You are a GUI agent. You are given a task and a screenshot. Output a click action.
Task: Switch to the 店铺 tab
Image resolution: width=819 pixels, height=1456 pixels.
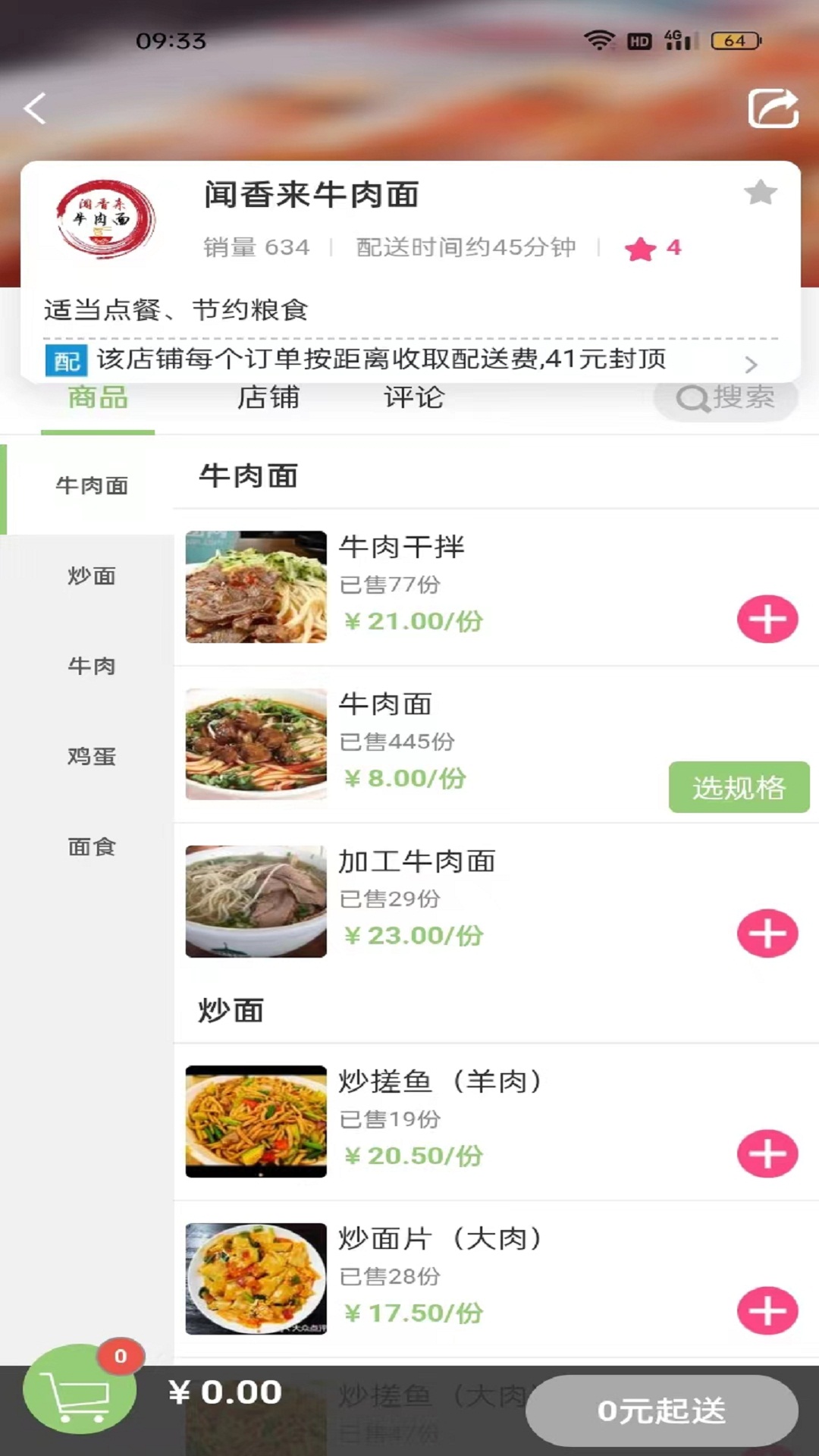tap(269, 397)
